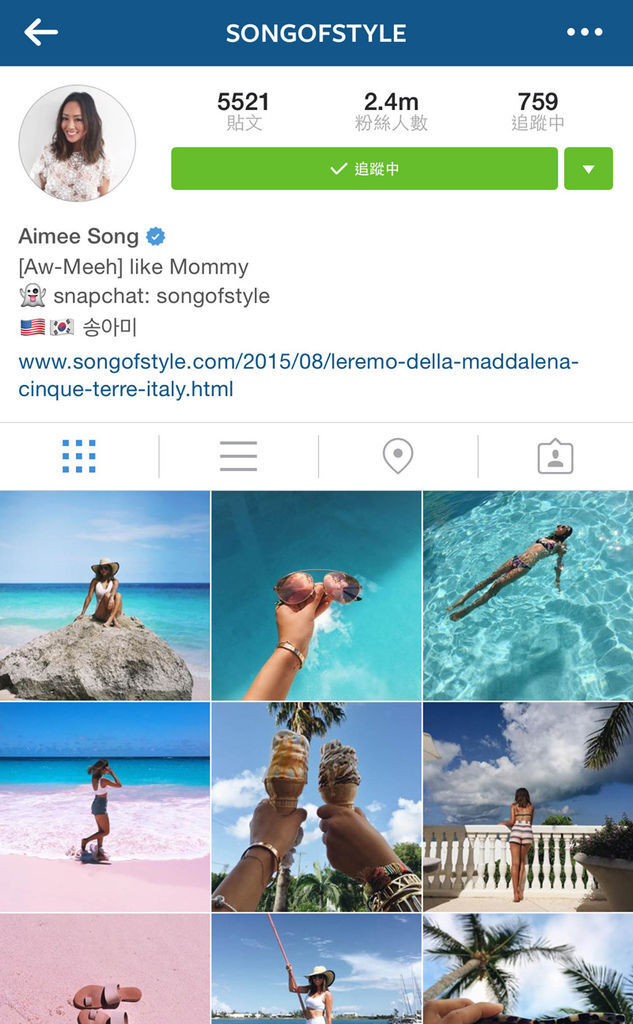
Task: Open the woman on balcony photo
Action: pos(528,806)
